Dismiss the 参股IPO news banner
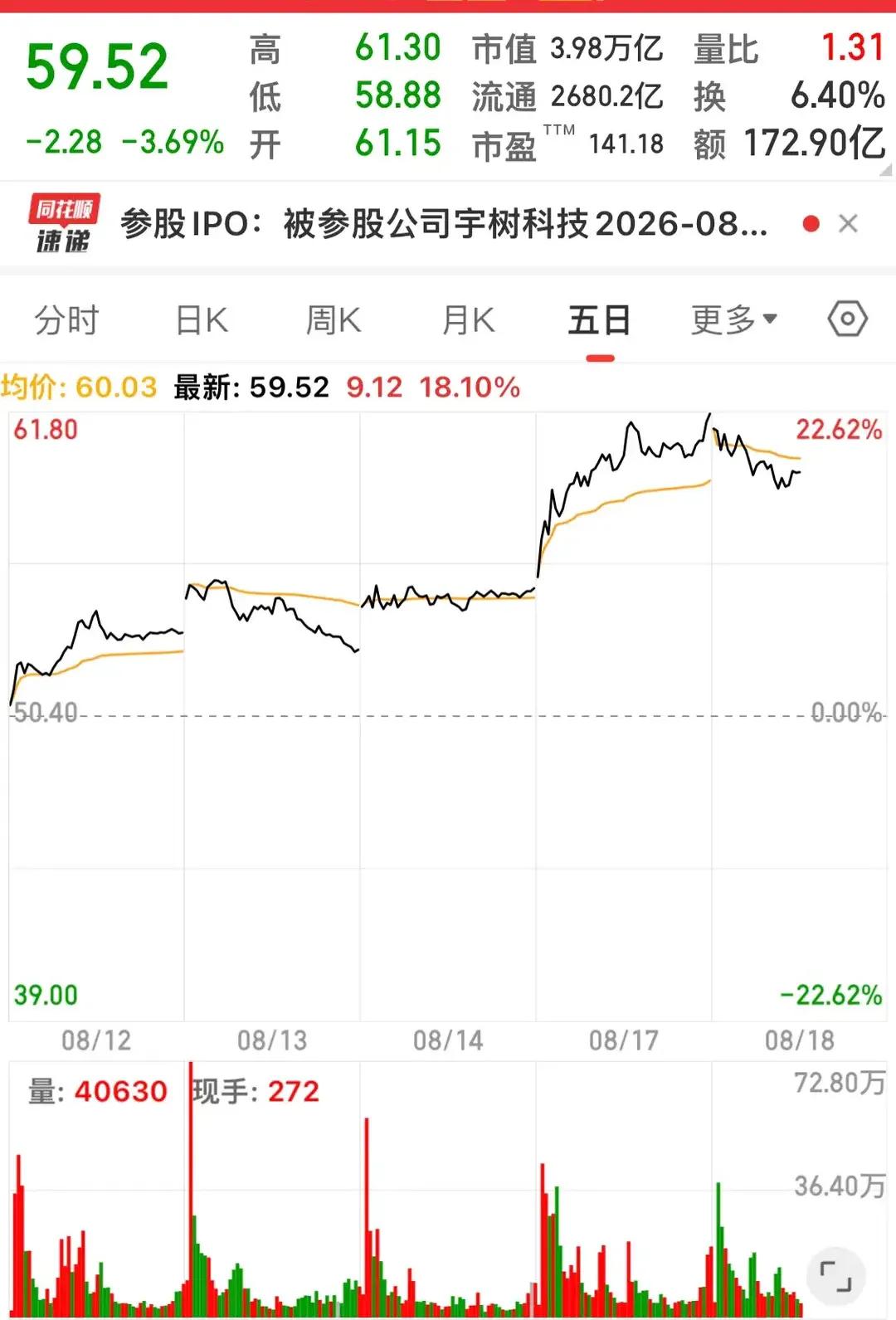This screenshot has width=896, height=1320. pos(848,223)
